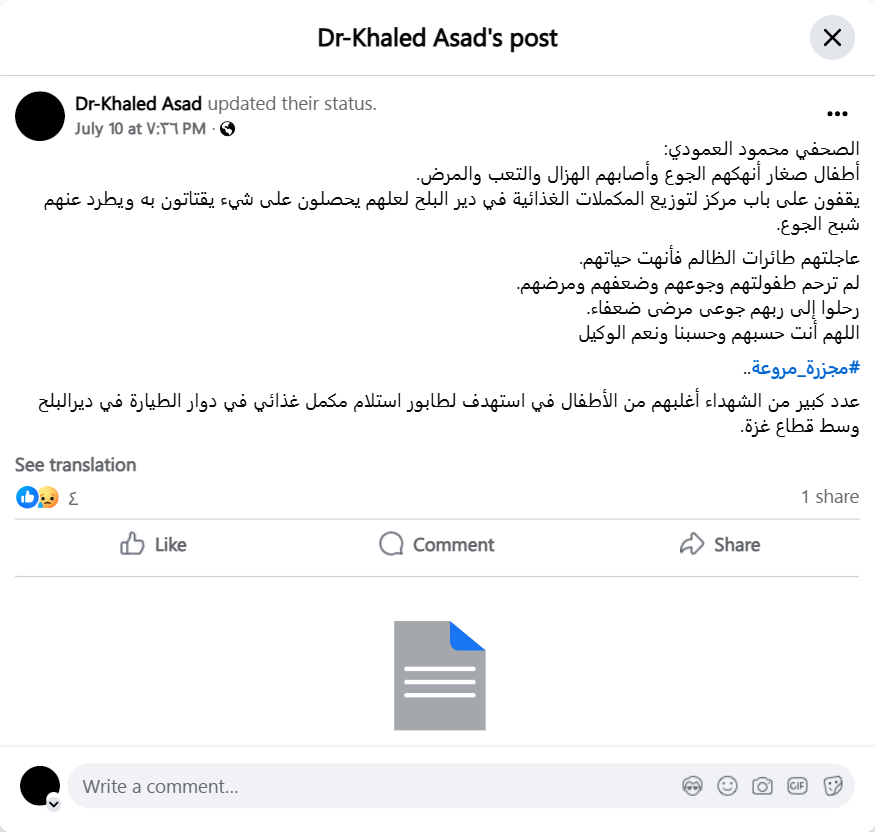
Task: Attach a photo to the comment
Action: click(x=762, y=786)
